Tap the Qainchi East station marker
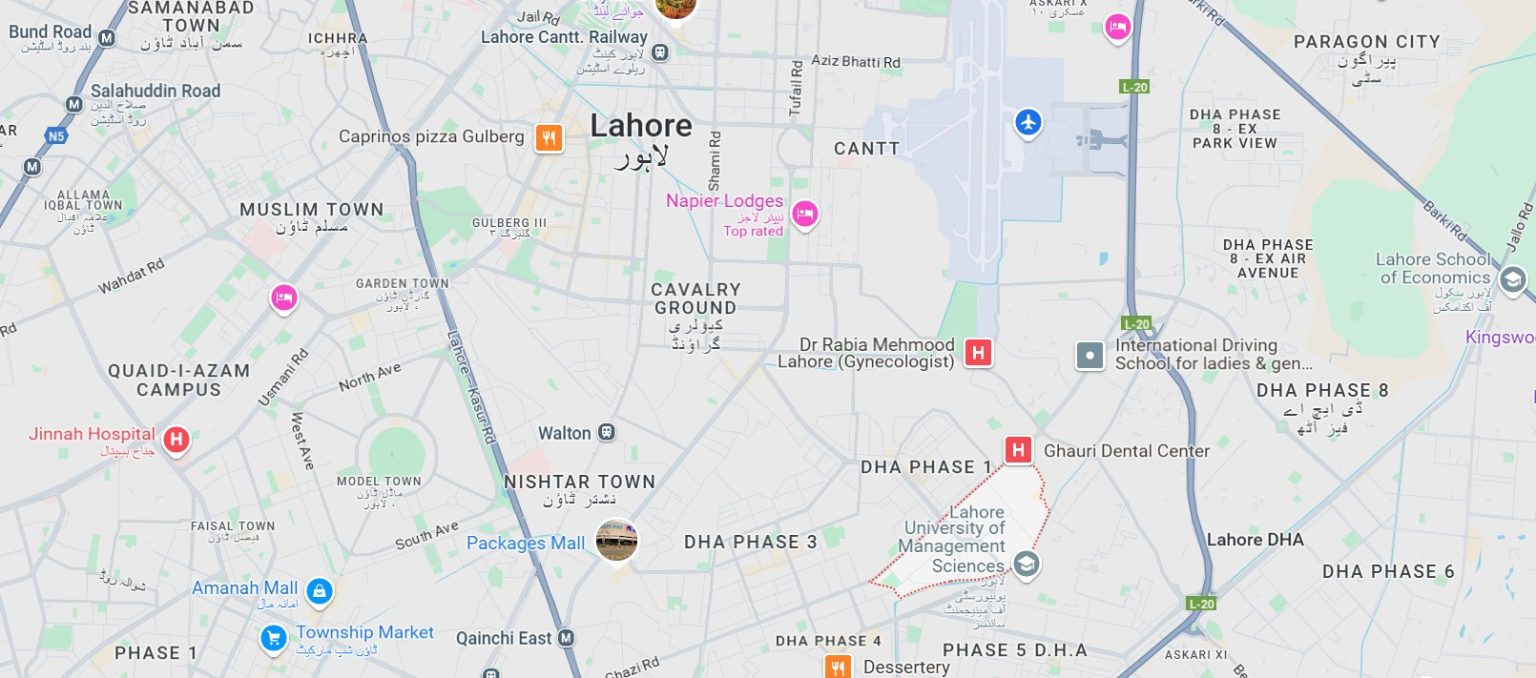Image resolution: width=1536 pixels, height=678 pixels. [567, 638]
